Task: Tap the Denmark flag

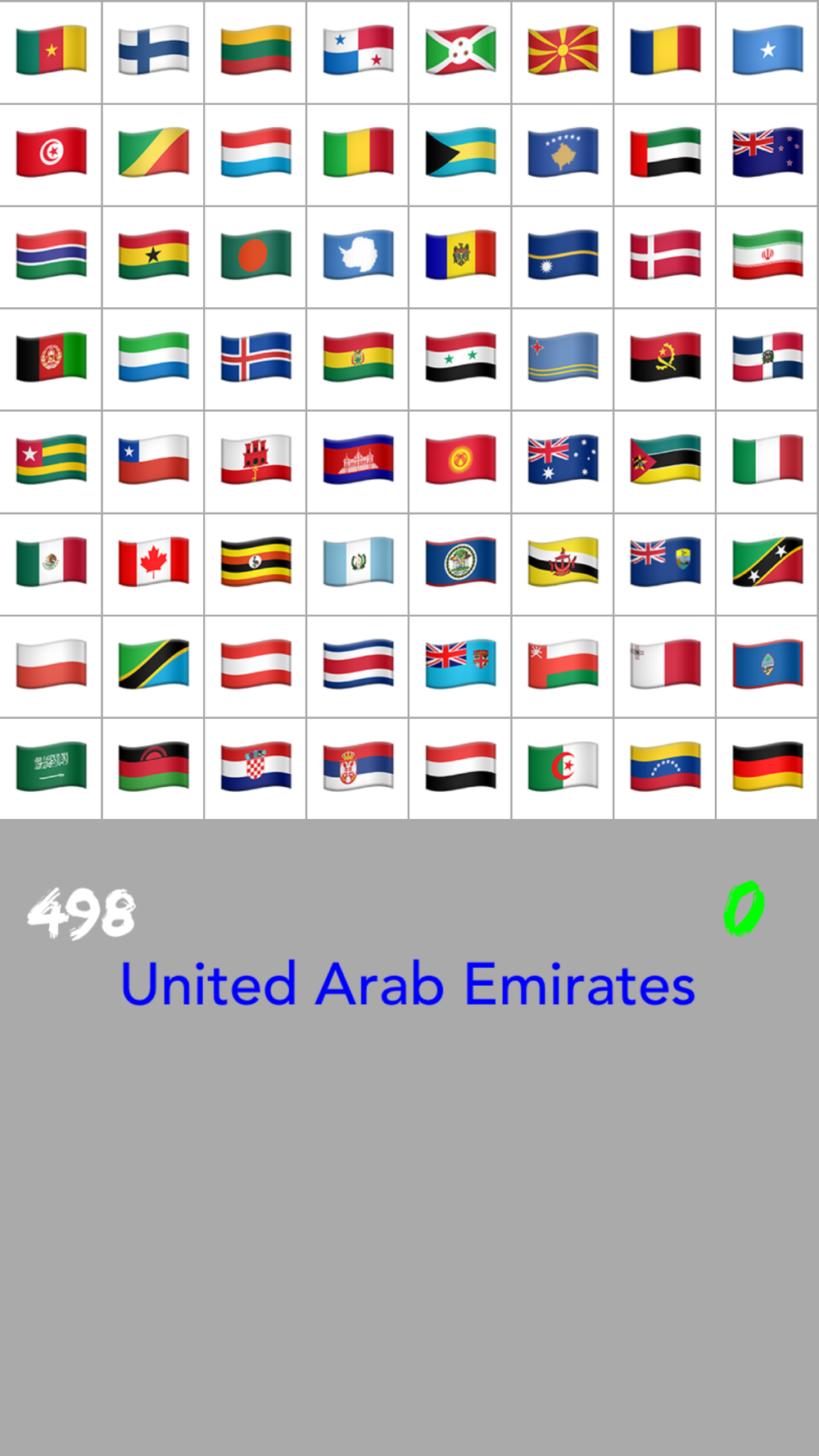Action: tap(665, 255)
